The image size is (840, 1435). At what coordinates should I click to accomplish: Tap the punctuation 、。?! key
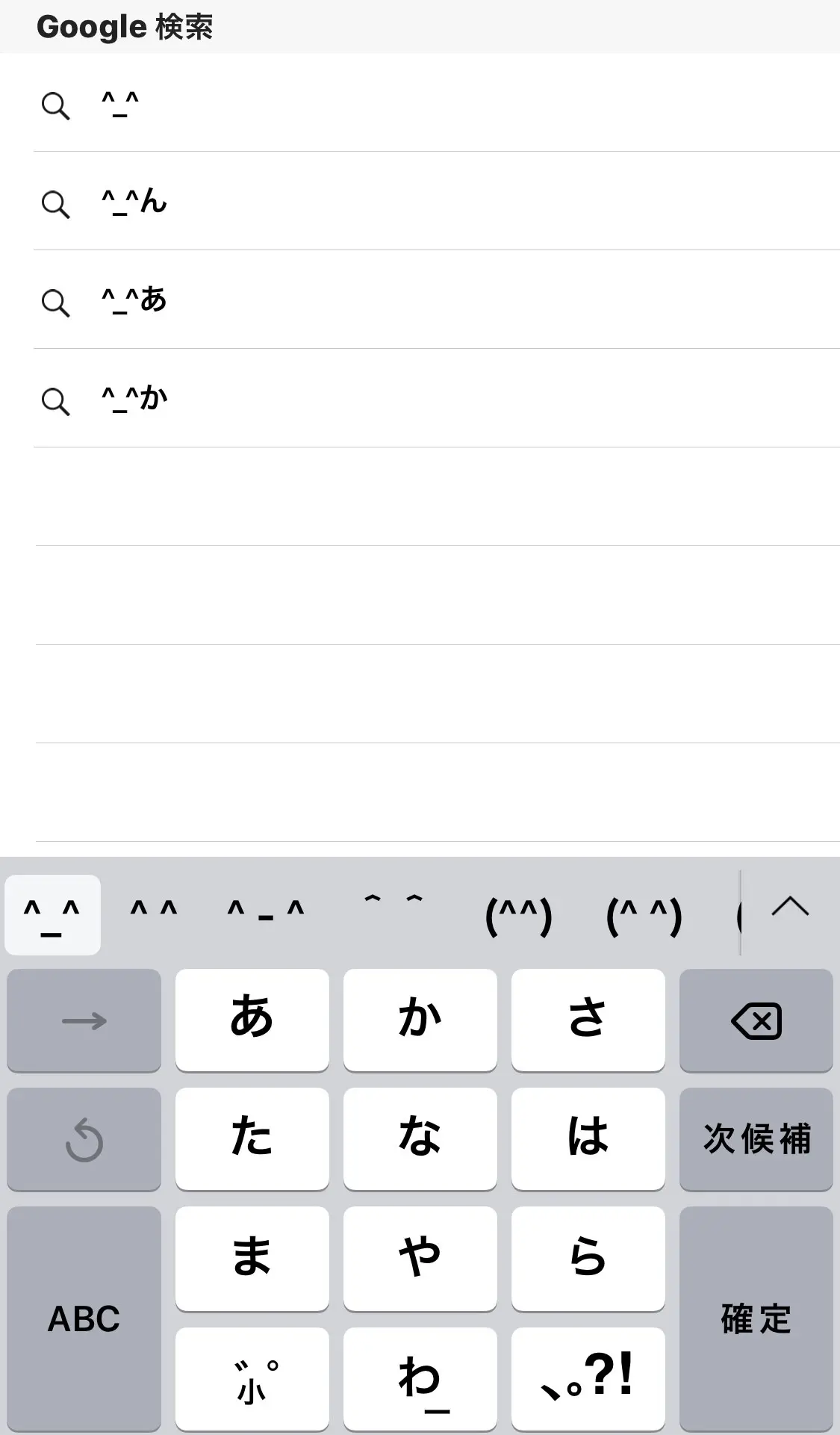[x=588, y=1378]
